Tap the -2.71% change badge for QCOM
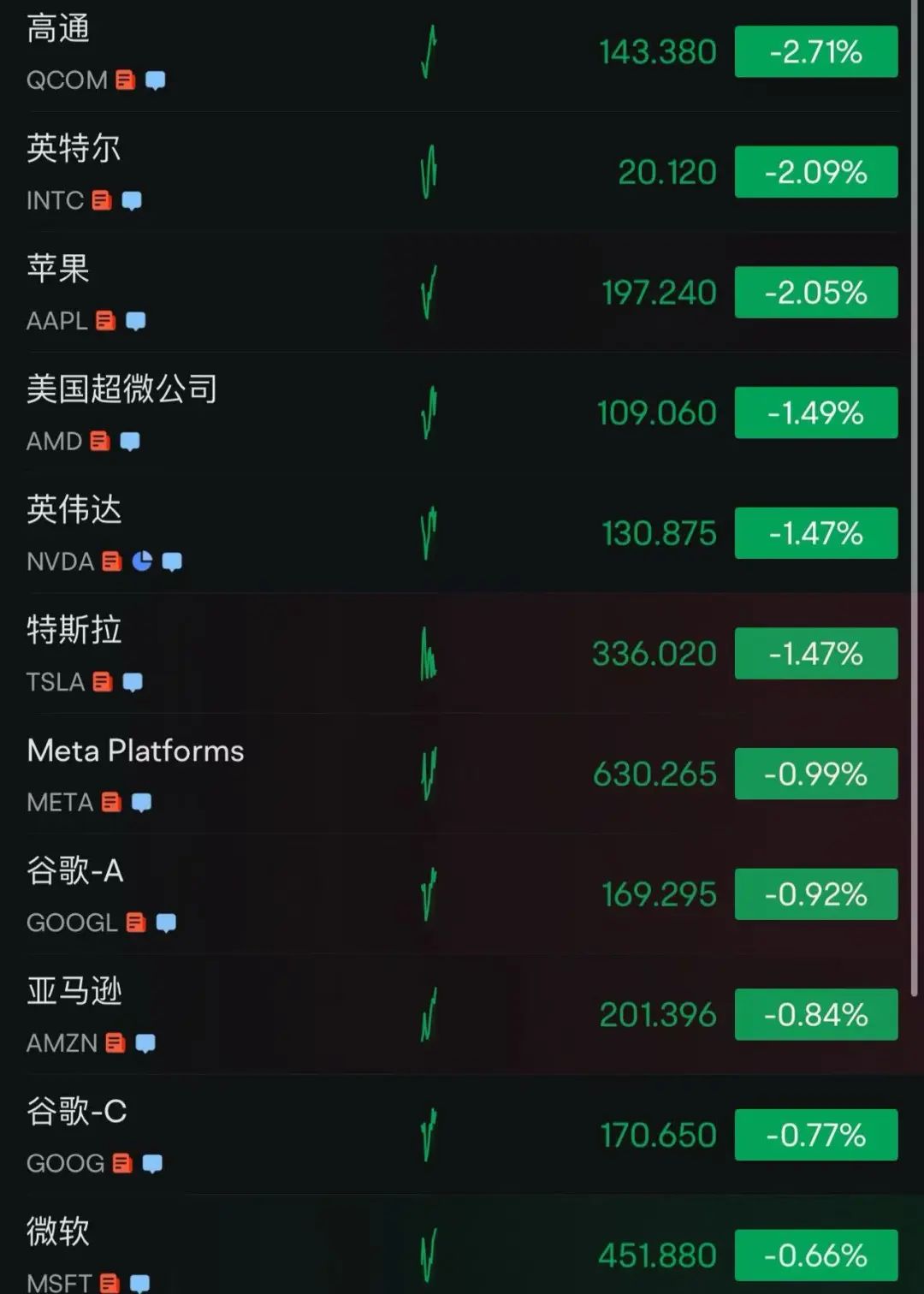This screenshot has width=924, height=1294. pos(815,52)
